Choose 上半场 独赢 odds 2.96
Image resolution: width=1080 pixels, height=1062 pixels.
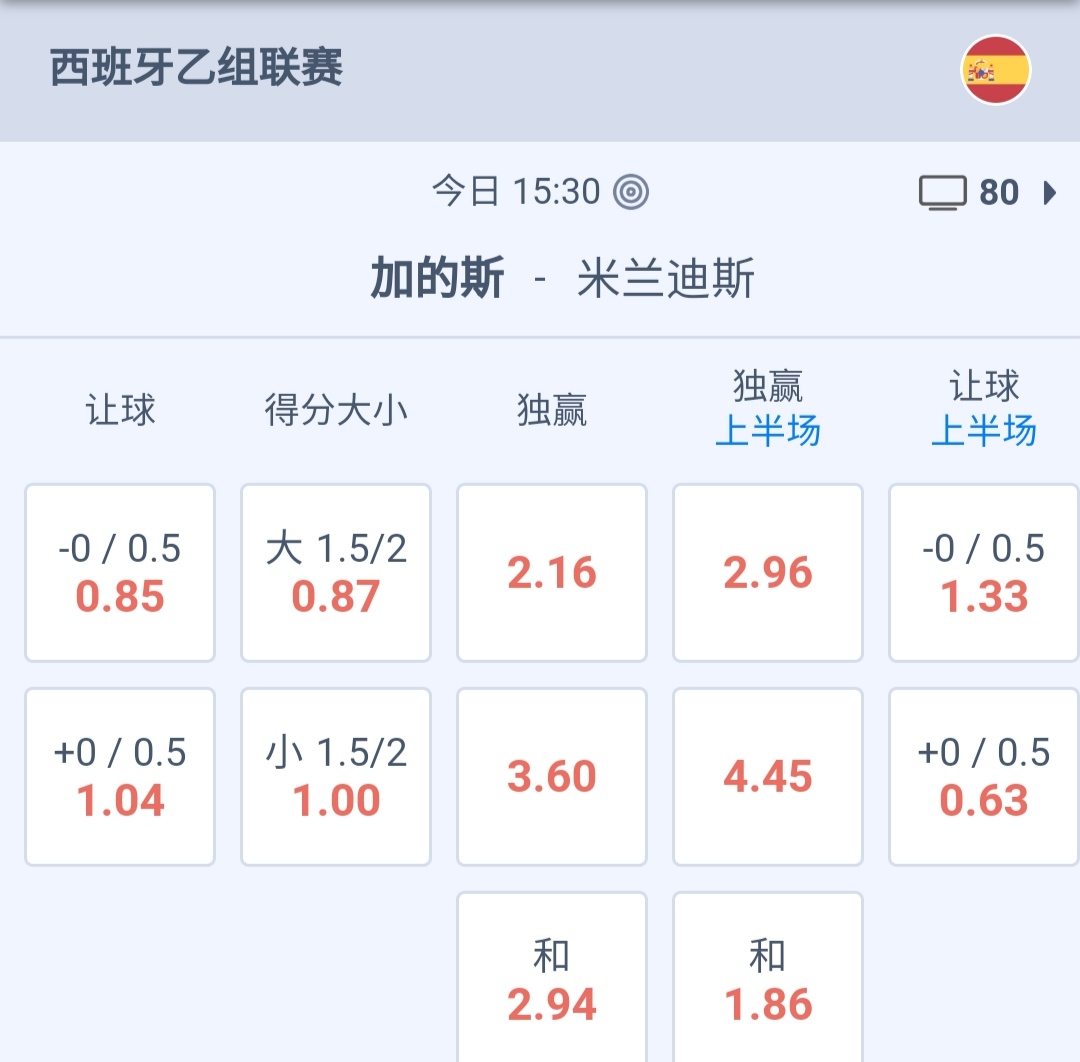click(768, 573)
